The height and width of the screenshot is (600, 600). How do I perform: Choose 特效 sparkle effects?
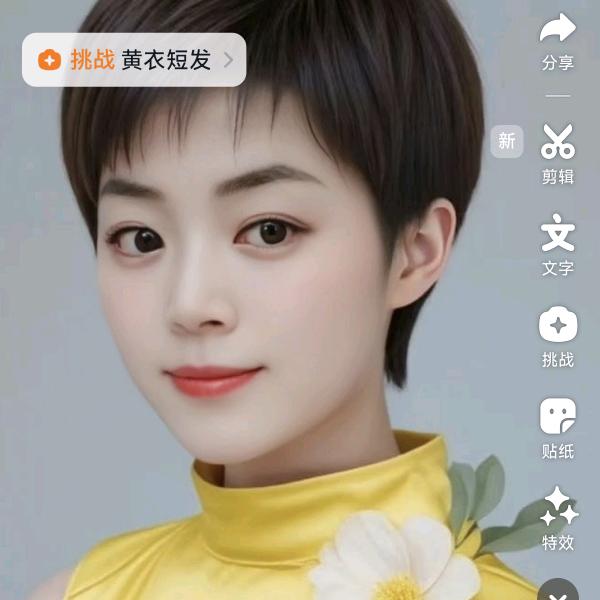[557, 519]
